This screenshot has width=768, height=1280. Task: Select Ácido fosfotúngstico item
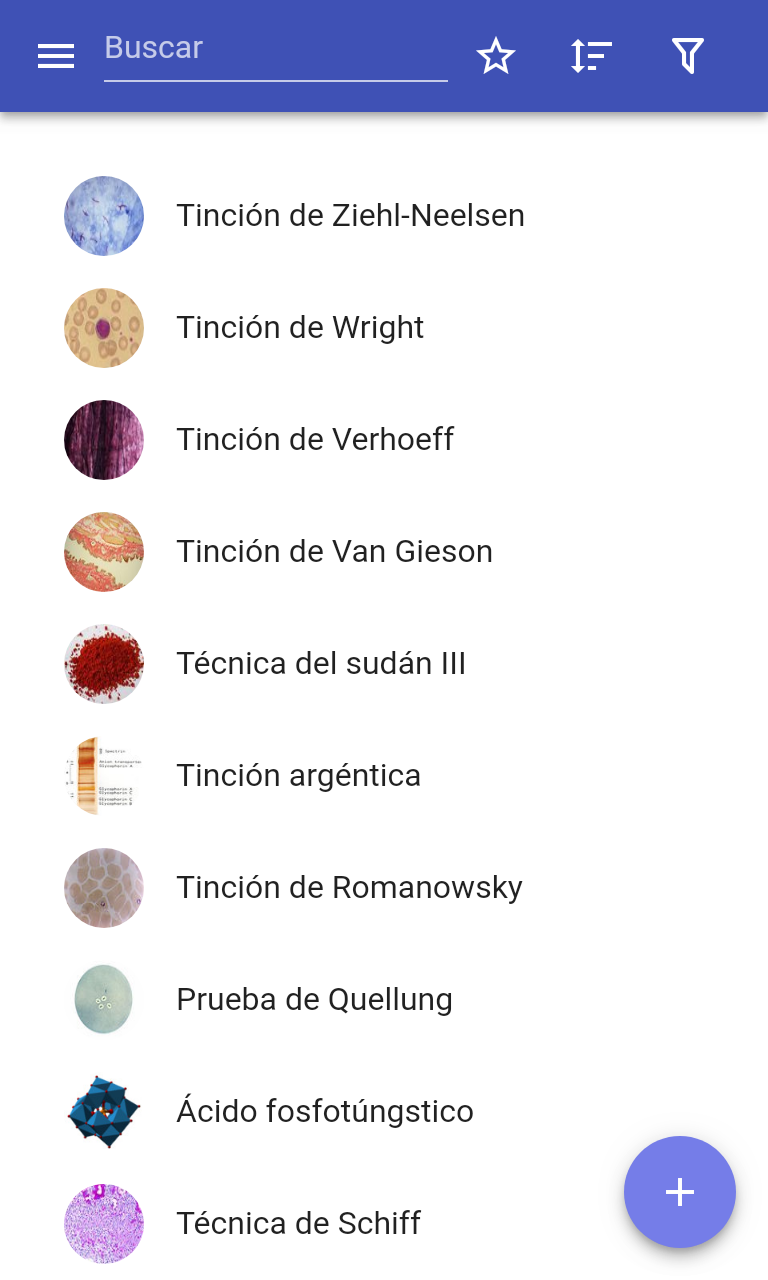324,1112
